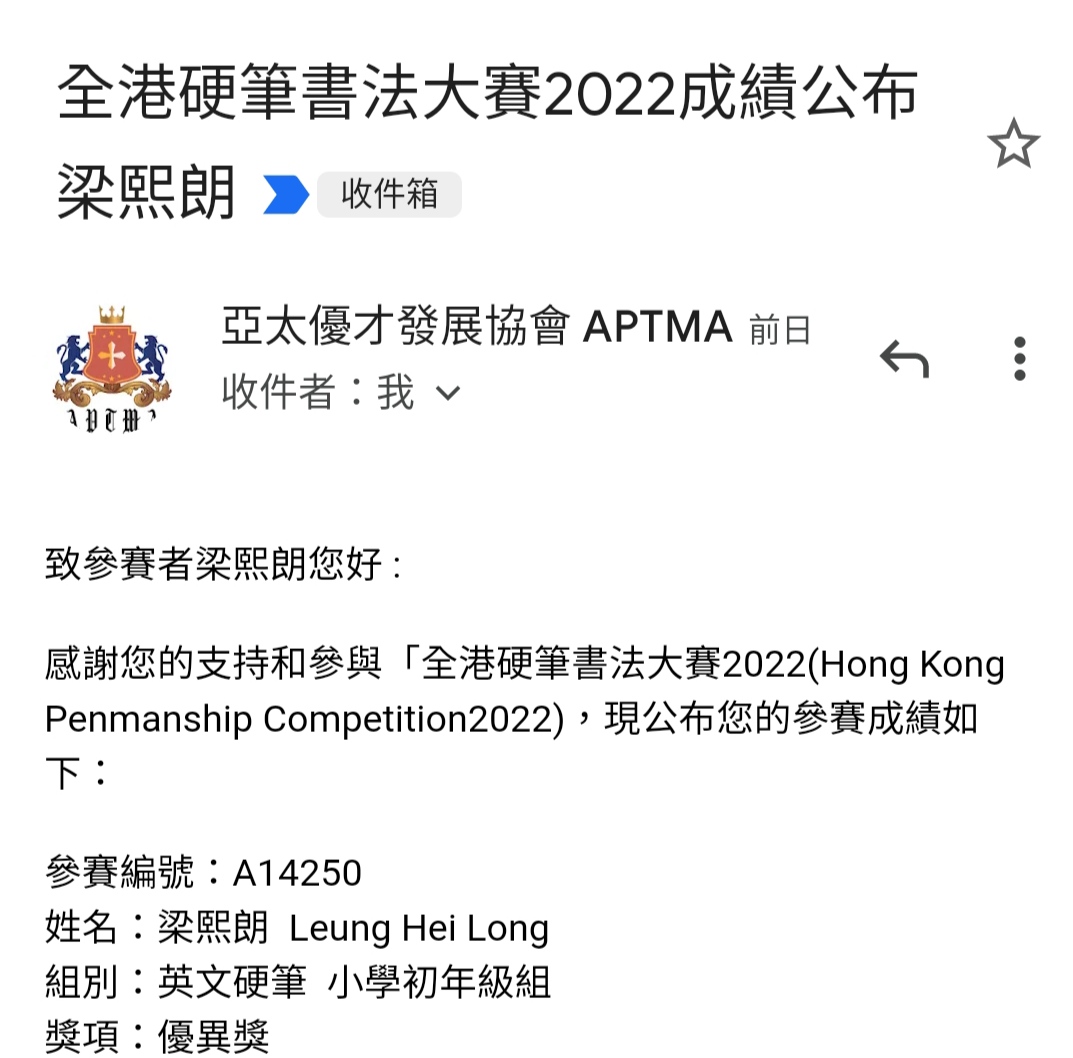Image resolution: width=1073 pixels, height=1058 pixels.
Task: Open the APTMA sender avatar
Action: point(112,367)
